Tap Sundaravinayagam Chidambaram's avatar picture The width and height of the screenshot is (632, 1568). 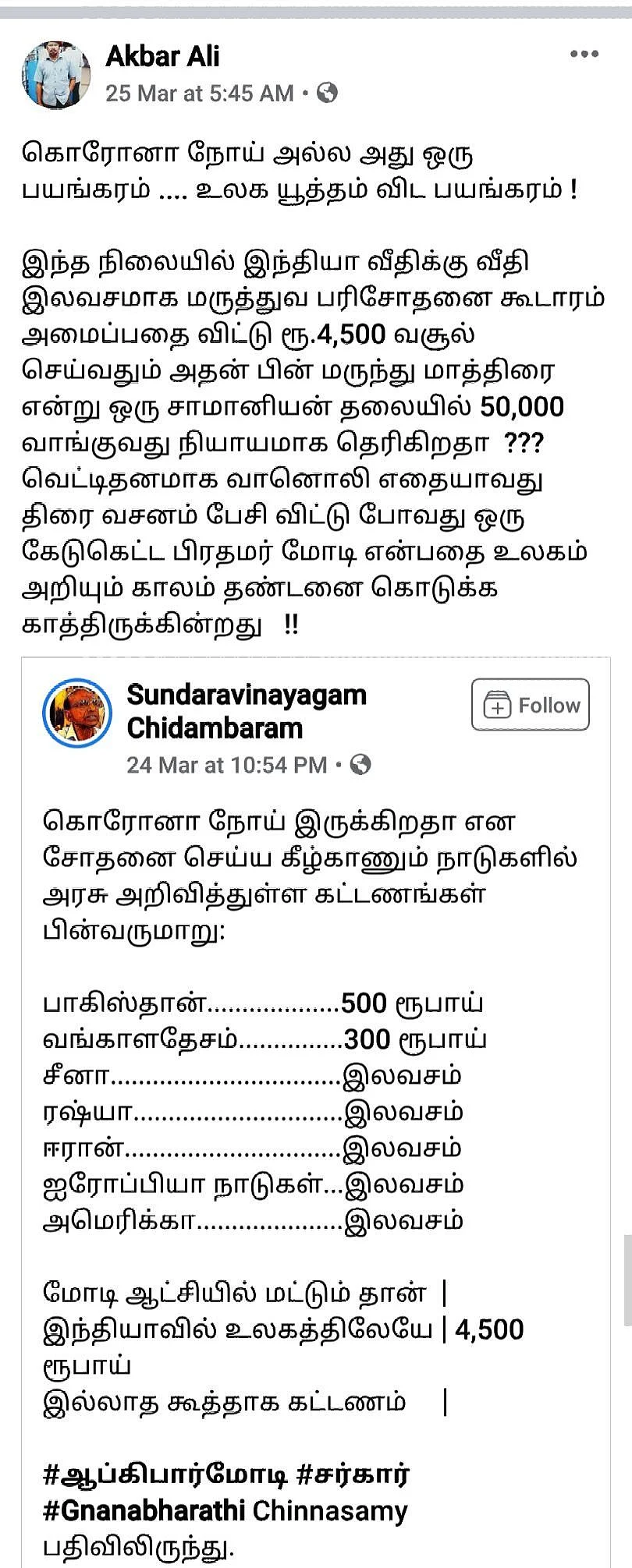[x=77, y=713]
